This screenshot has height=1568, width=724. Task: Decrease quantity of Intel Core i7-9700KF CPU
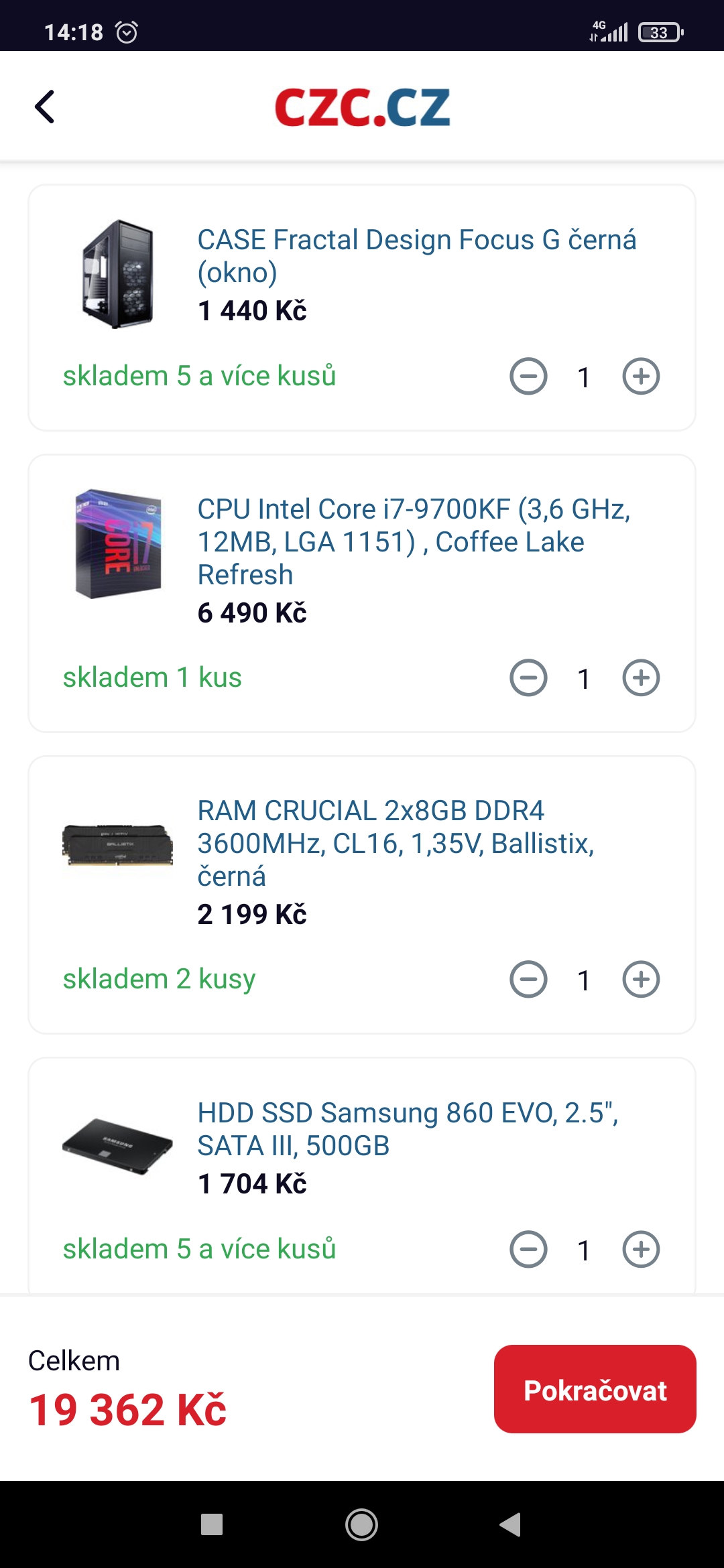528,678
